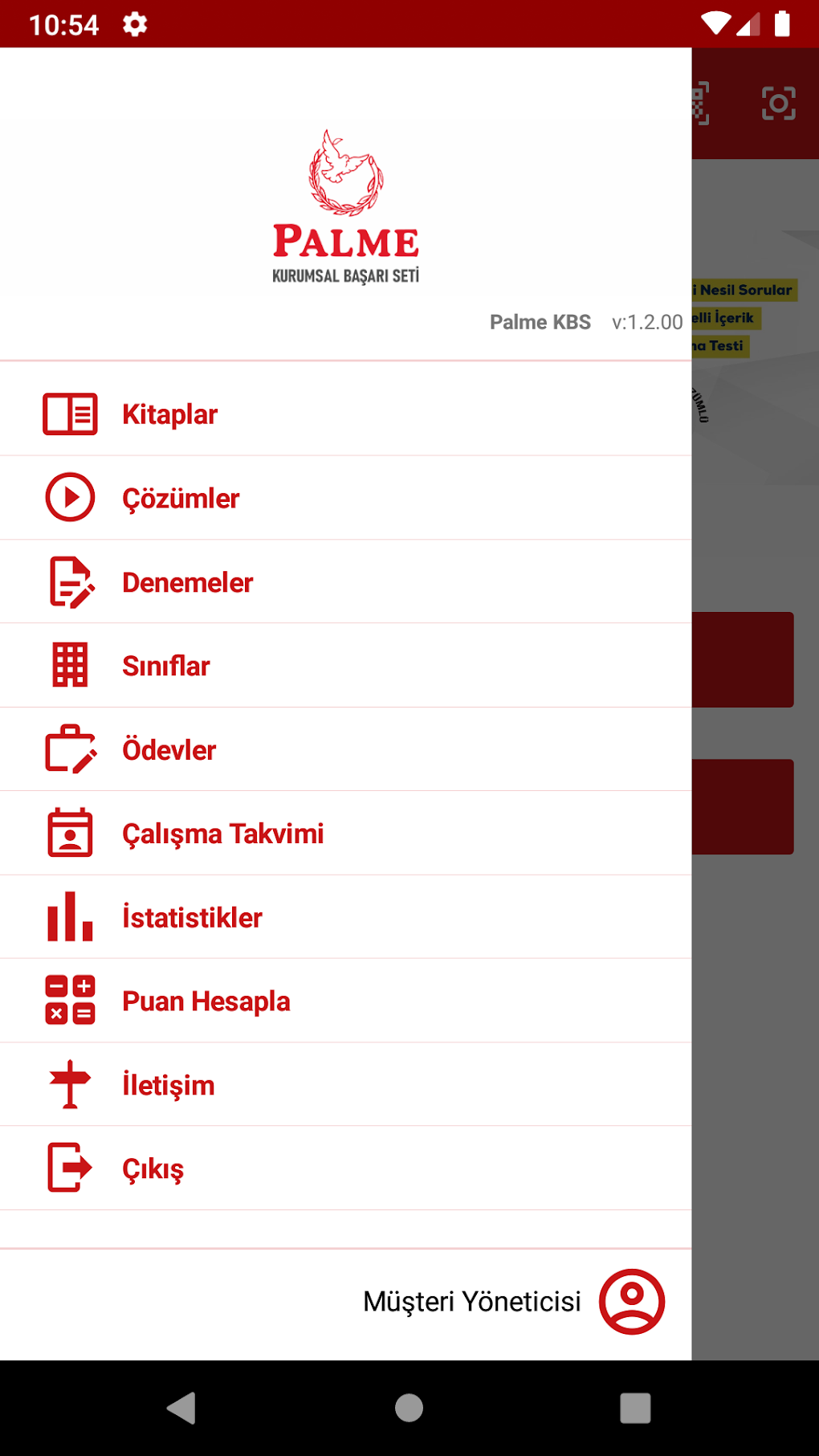Go back with the system back button

pos(181,1408)
